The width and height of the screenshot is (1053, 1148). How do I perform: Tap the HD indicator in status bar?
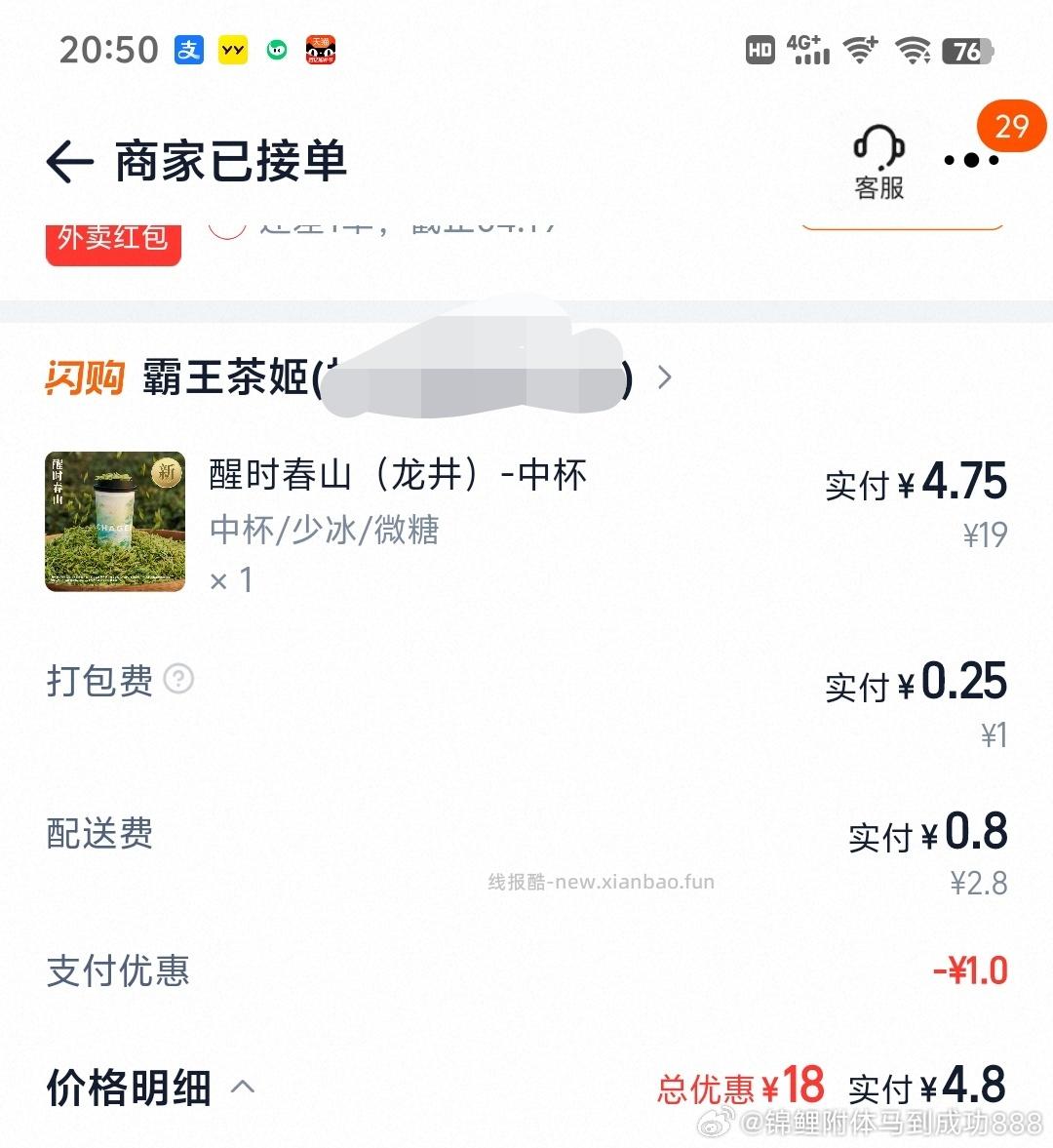click(760, 49)
